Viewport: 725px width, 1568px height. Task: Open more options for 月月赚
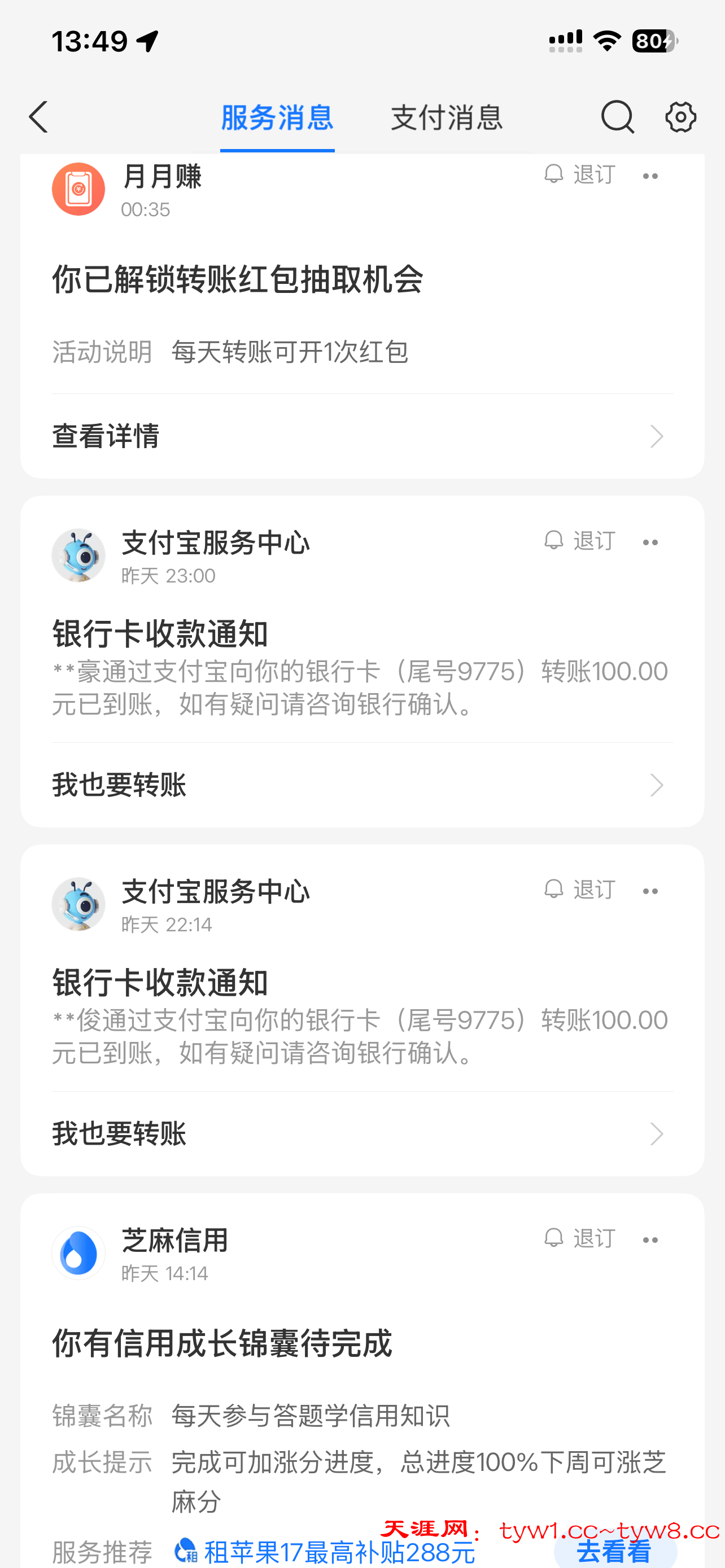pyautogui.click(x=650, y=177)
